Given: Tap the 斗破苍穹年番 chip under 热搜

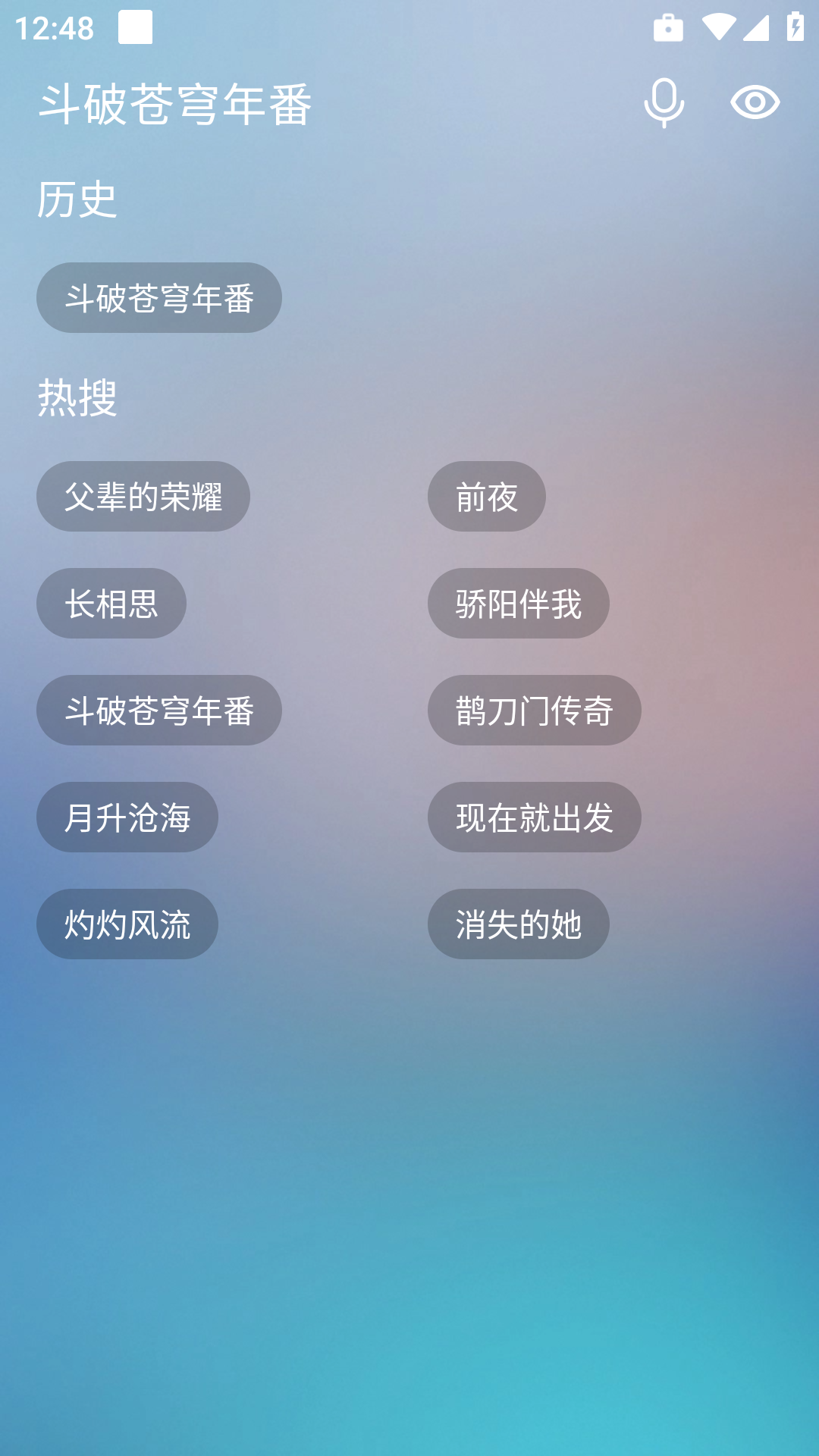Looking at the screenshot, I should coord(158,711).
